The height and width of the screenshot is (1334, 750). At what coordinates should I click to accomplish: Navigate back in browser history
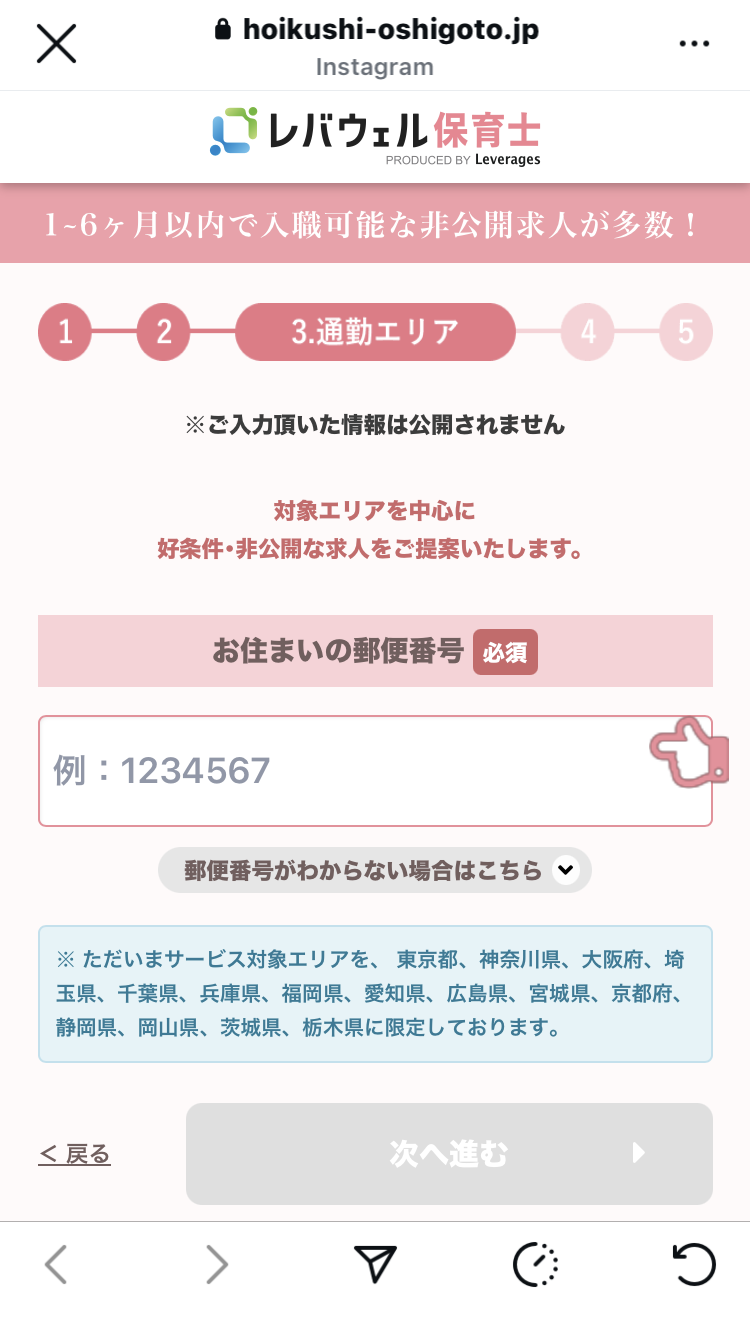click(x=56, y=1265)
